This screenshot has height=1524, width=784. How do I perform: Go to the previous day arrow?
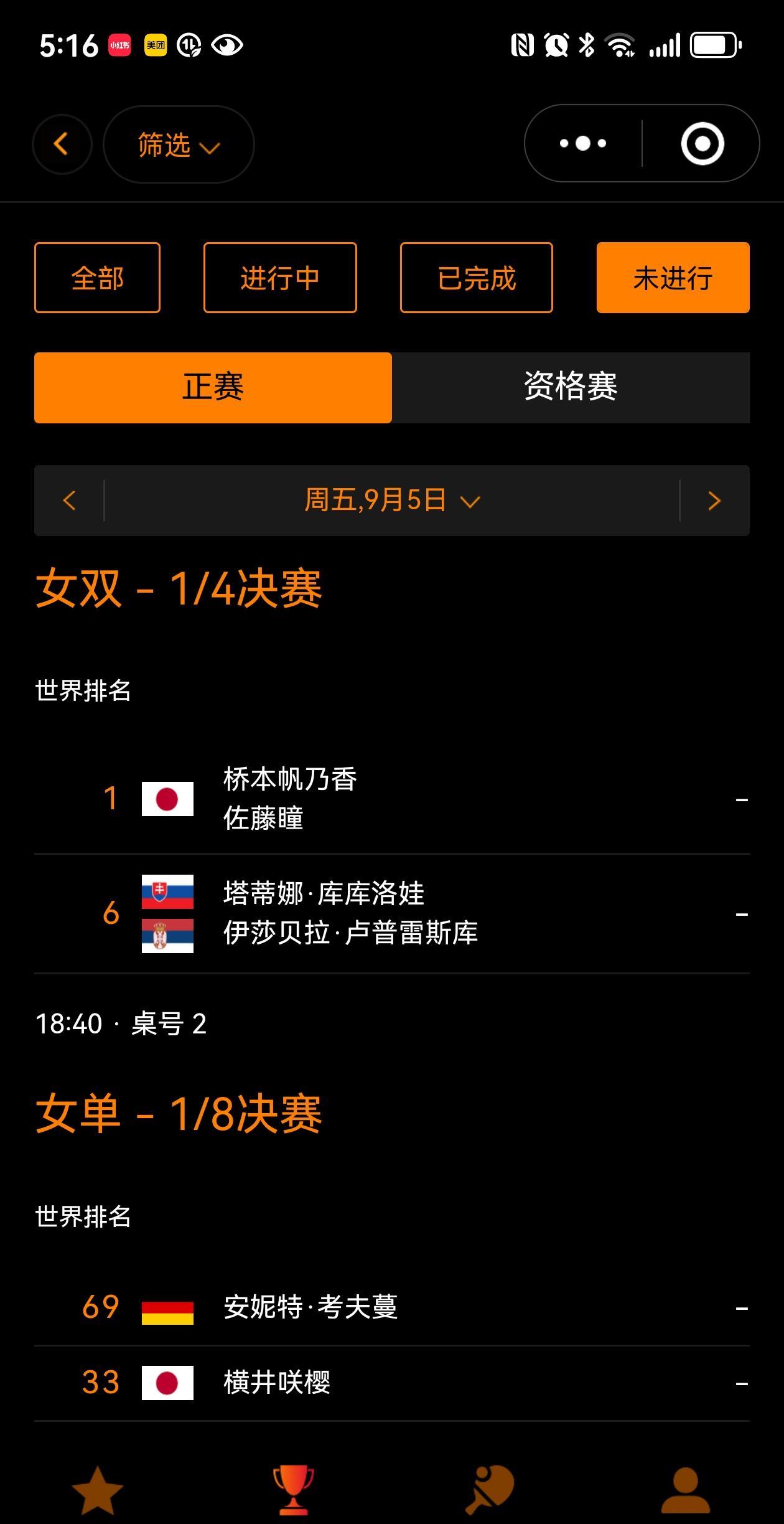point(69,501)
